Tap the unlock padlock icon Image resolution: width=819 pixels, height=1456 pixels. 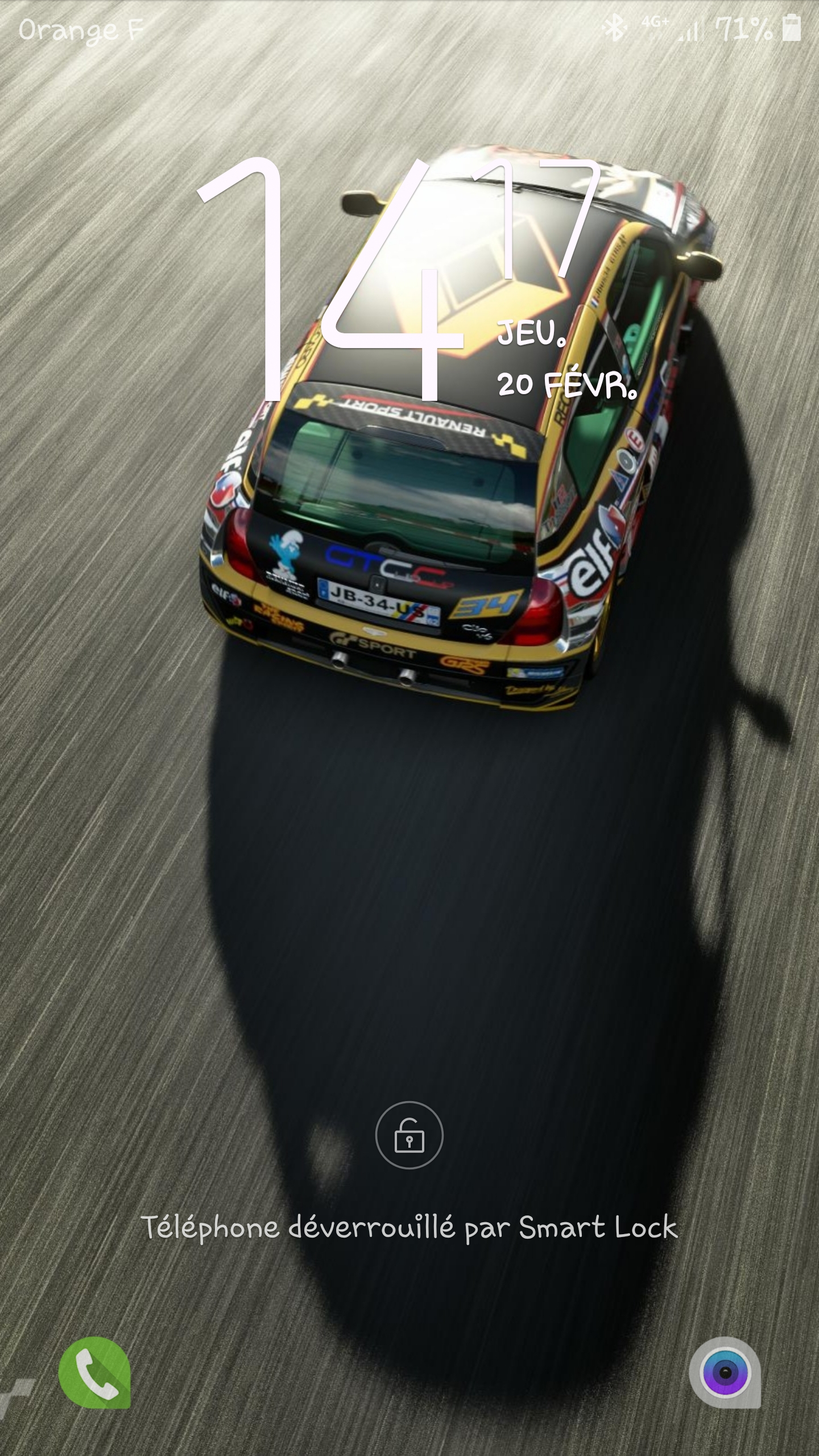409,1135
